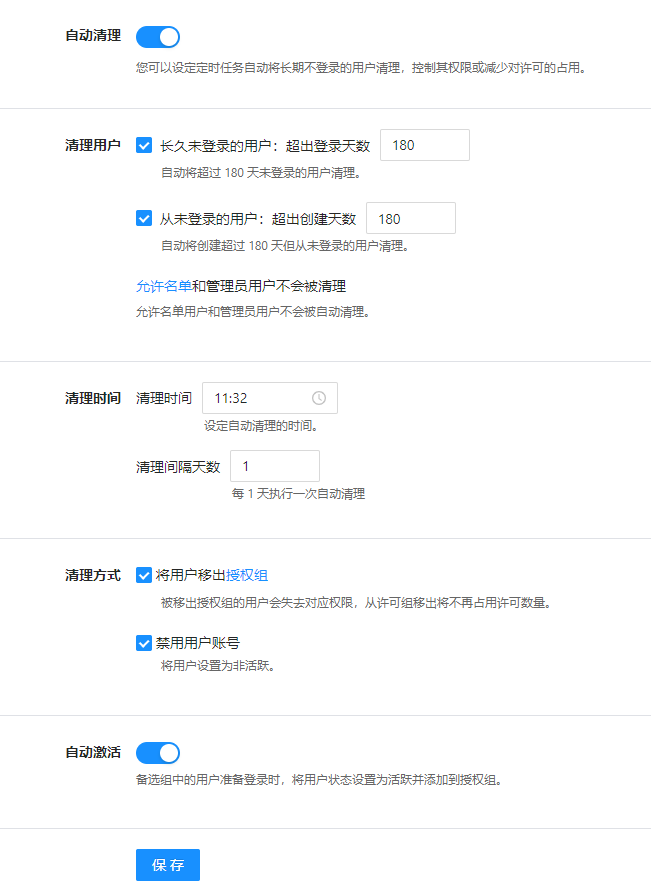Edit the 超出登录天数 field
This screenshot has width=651, height=893.
pos(424,145)
